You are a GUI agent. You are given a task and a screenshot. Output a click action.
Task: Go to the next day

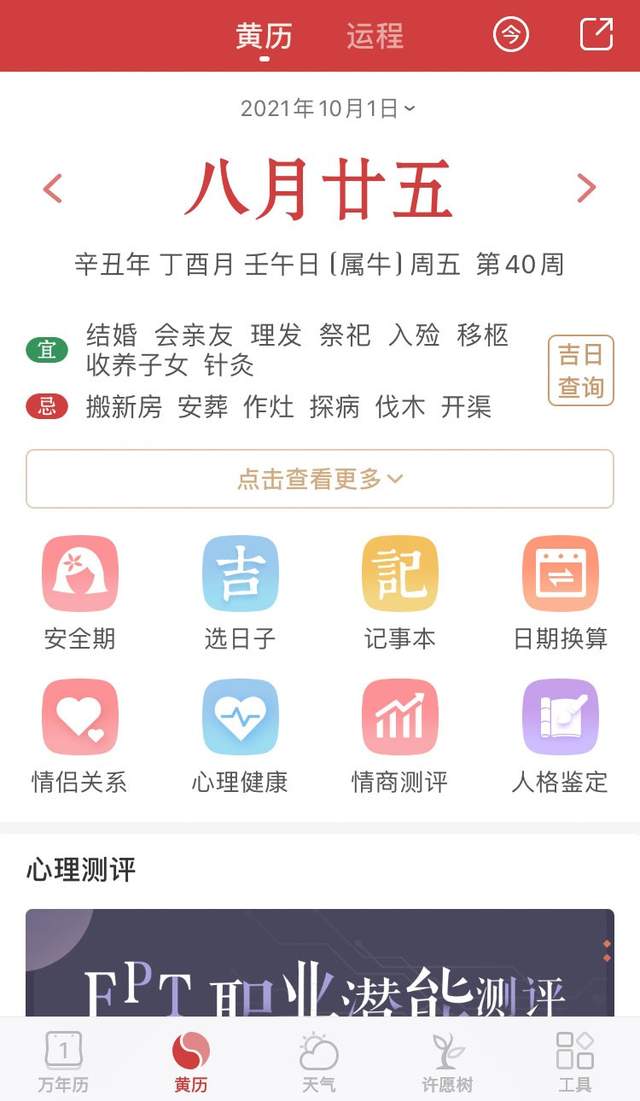click(x=586, y=187)
